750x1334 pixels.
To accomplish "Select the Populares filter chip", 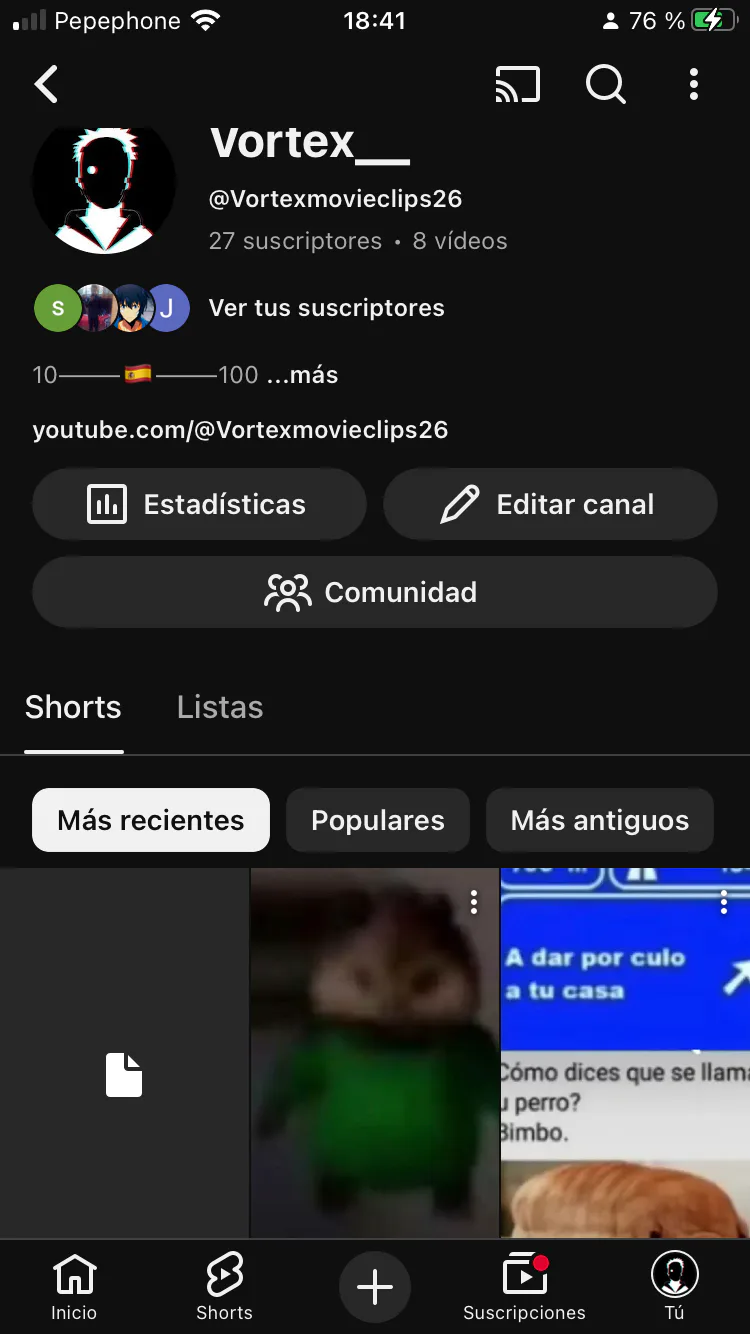I will tap(377, 820).
